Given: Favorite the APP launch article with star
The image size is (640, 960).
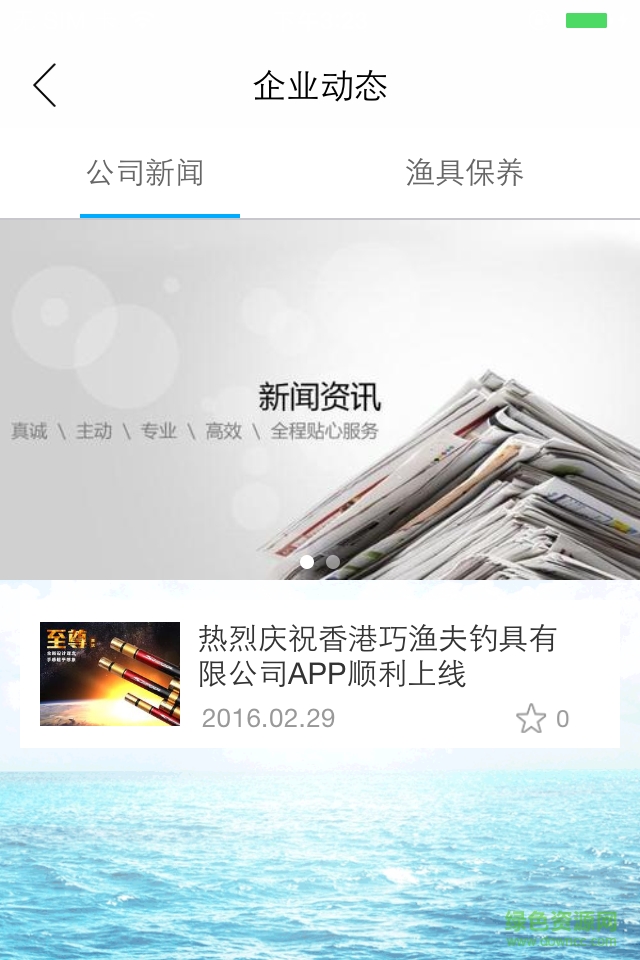Looking at the screenshot, I should click(x=531, y=718).
